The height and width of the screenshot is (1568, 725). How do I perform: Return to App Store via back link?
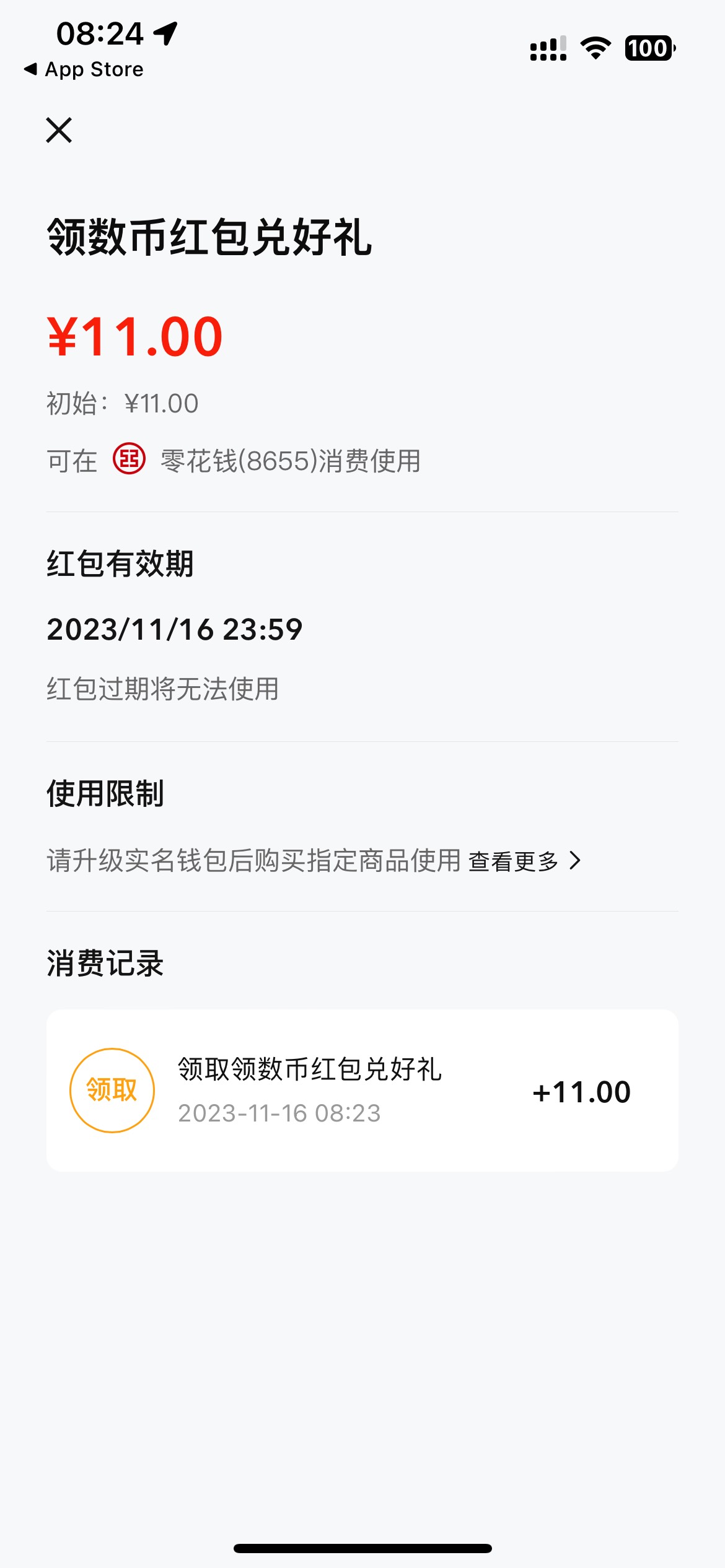click(83, 69)
